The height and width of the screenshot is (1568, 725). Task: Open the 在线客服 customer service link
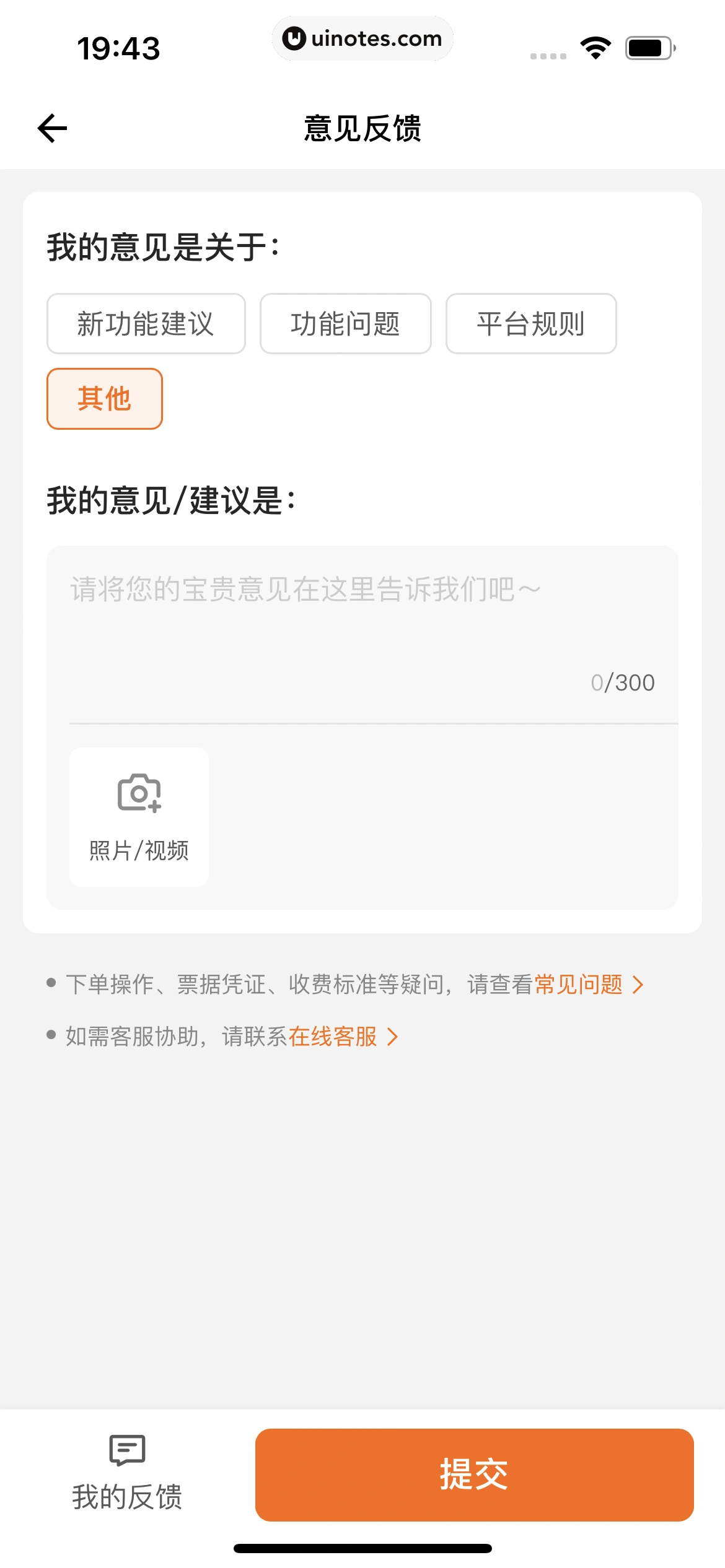click(333, 1035)
